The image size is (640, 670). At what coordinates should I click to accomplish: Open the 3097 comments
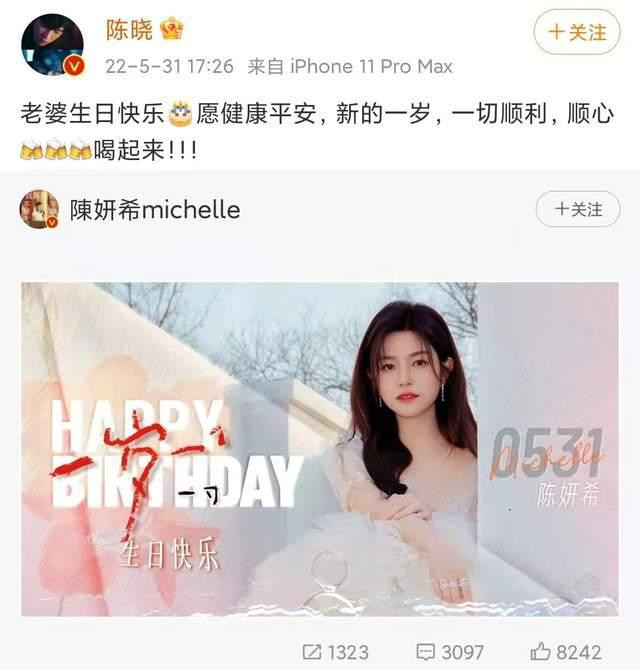pos(453,652)
